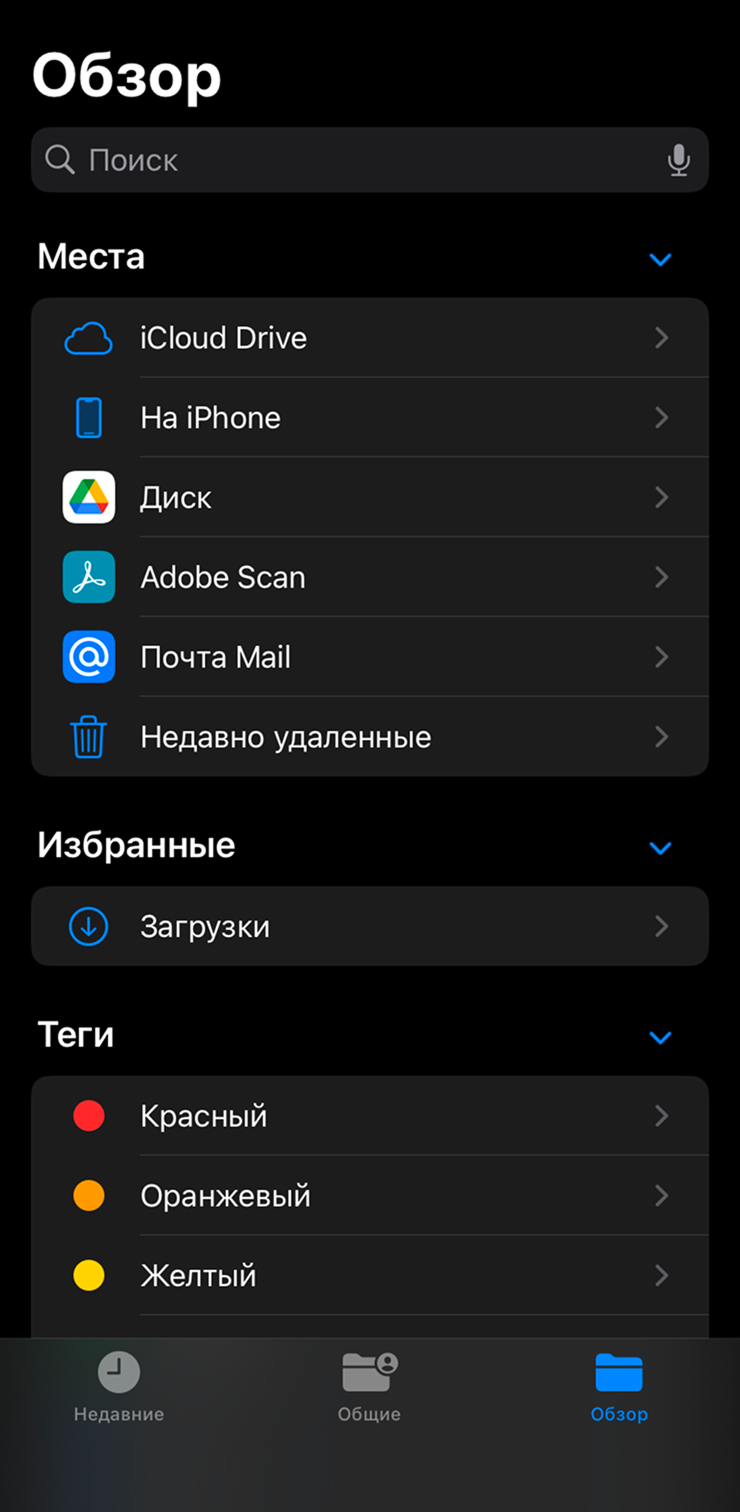Open Недавно удаленные folder

pos(370,737)
